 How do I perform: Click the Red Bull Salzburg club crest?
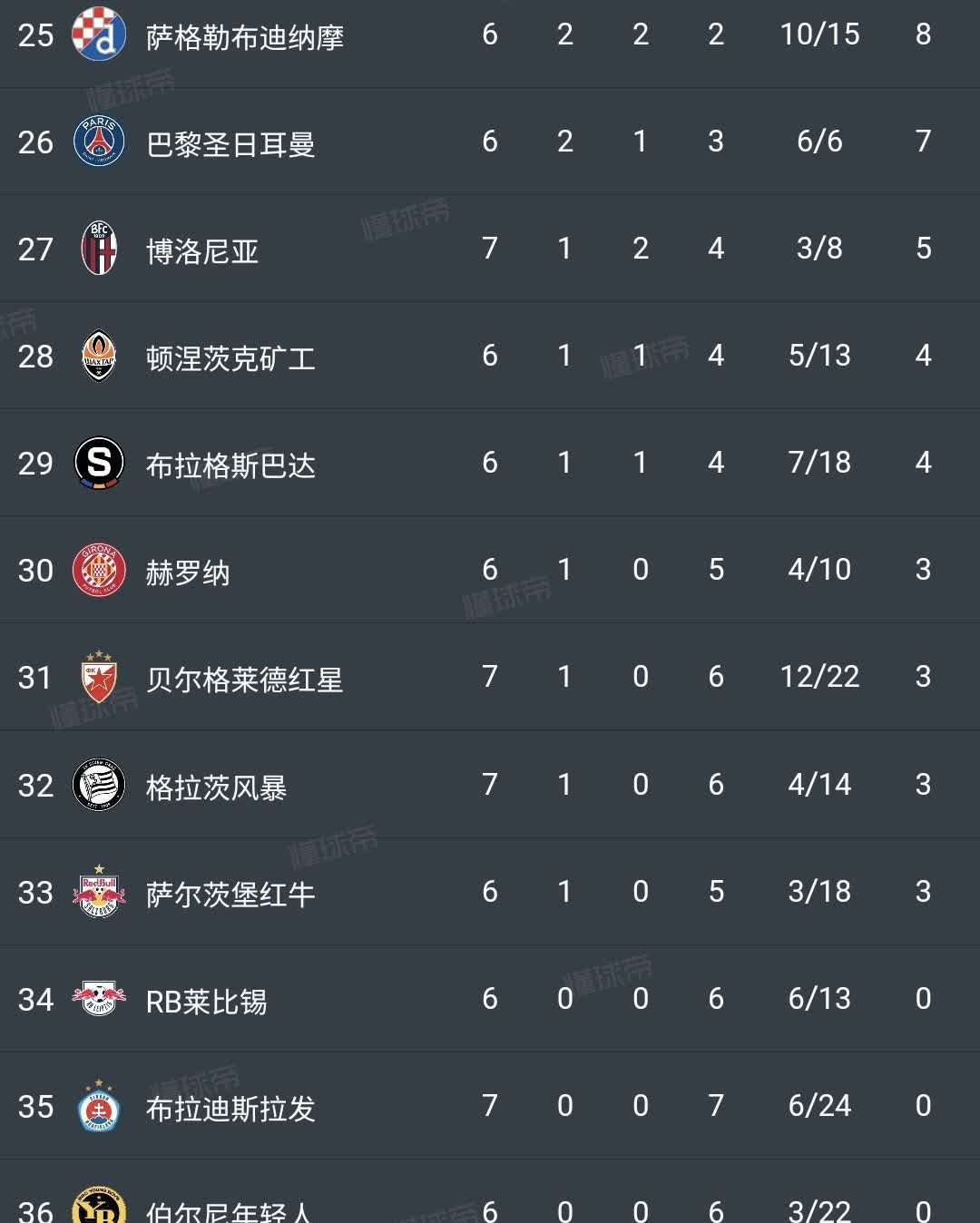coord(99,891)
